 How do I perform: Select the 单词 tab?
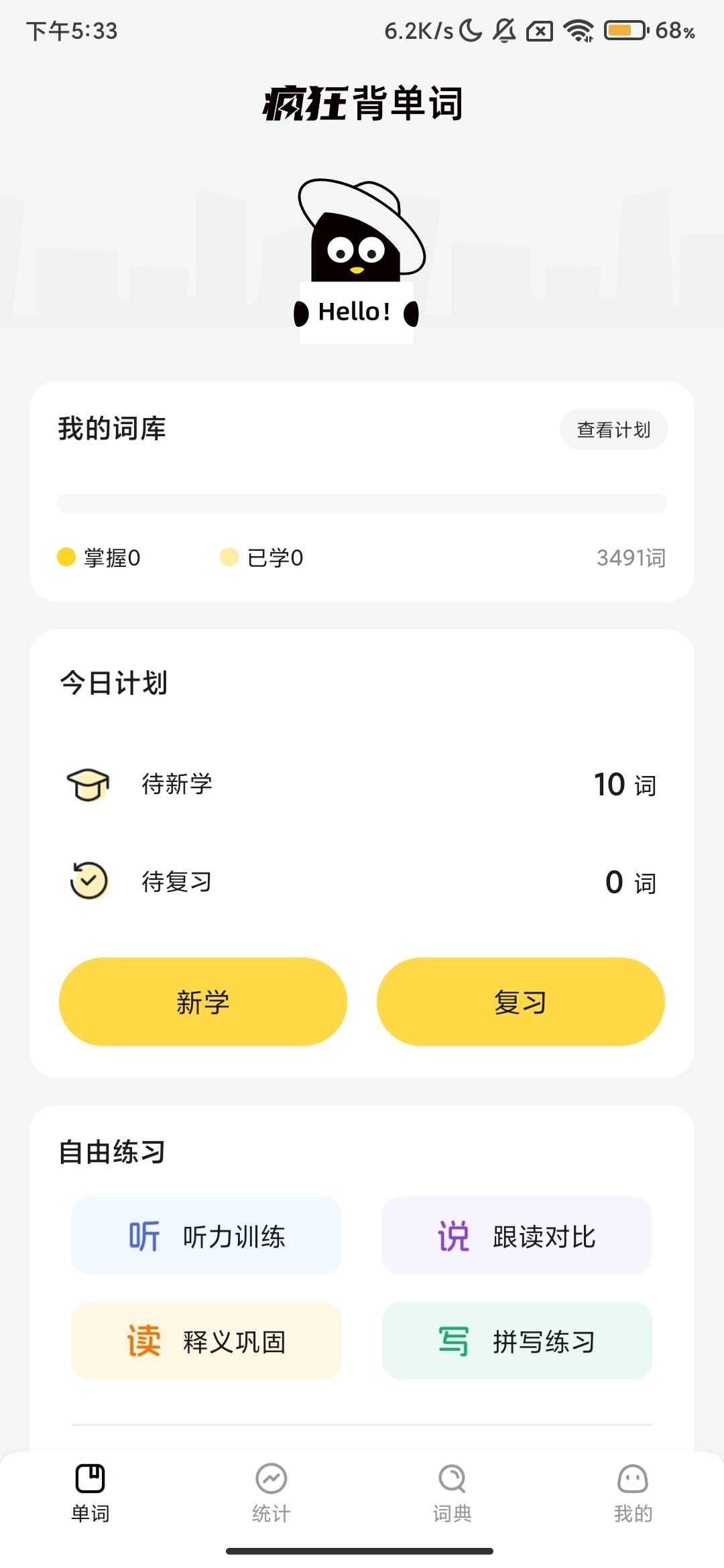90,1492
